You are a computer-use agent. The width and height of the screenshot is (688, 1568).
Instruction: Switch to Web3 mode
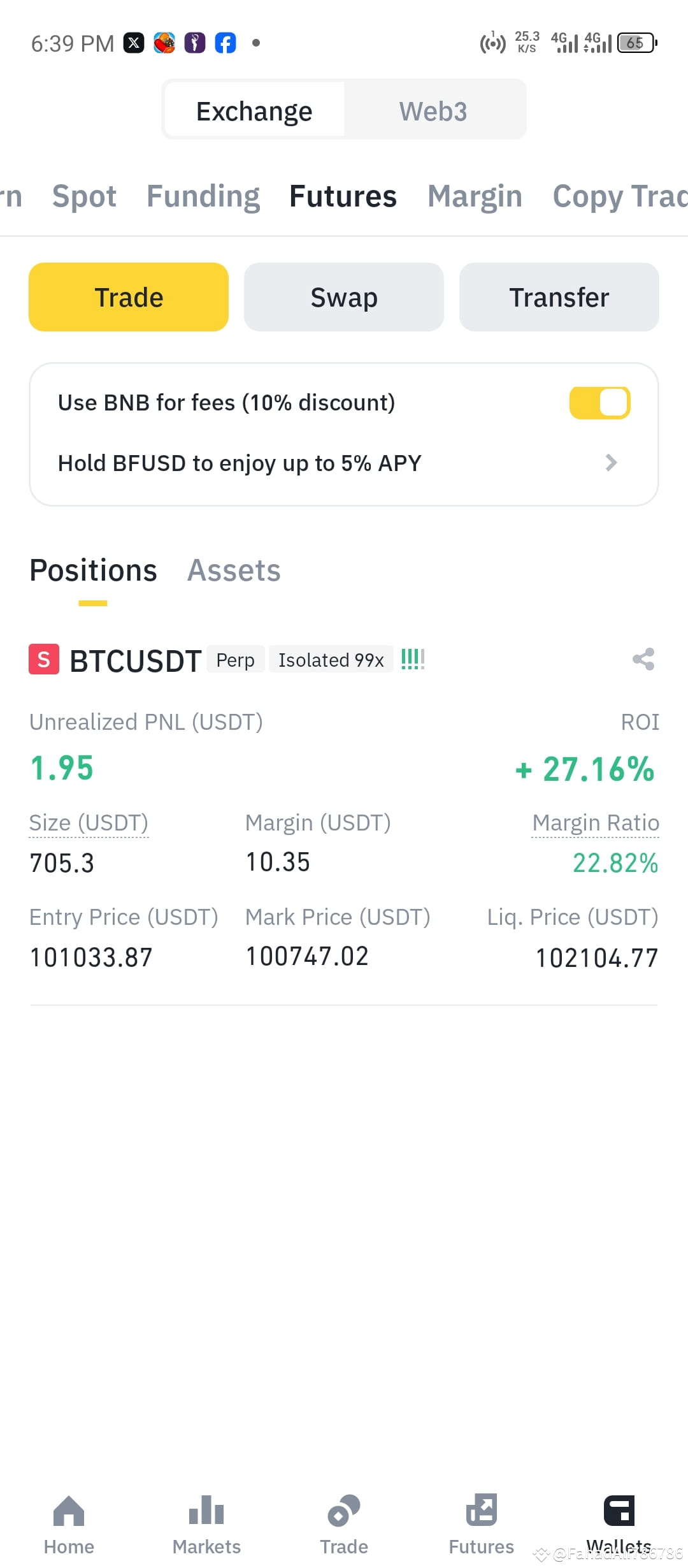click(433, 110)
